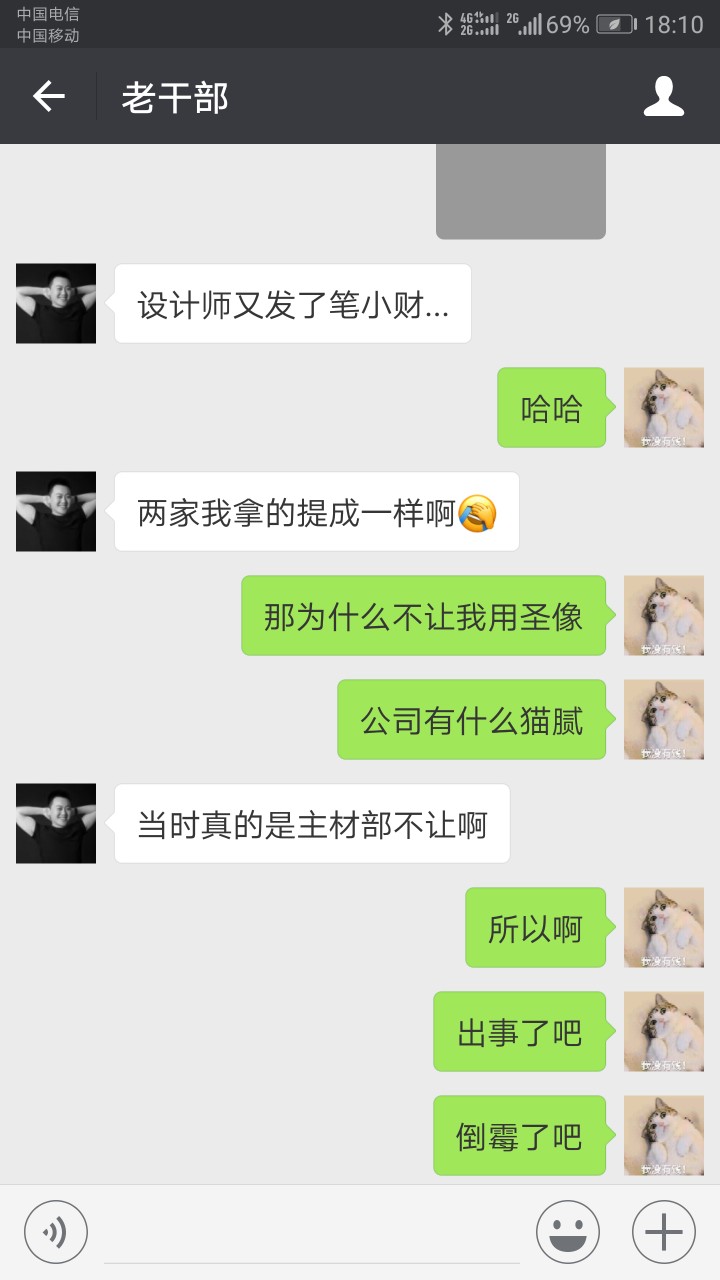Open the chat info profile icon
The height and width of the screenshot is (1280, 720).
coord(663,97)
